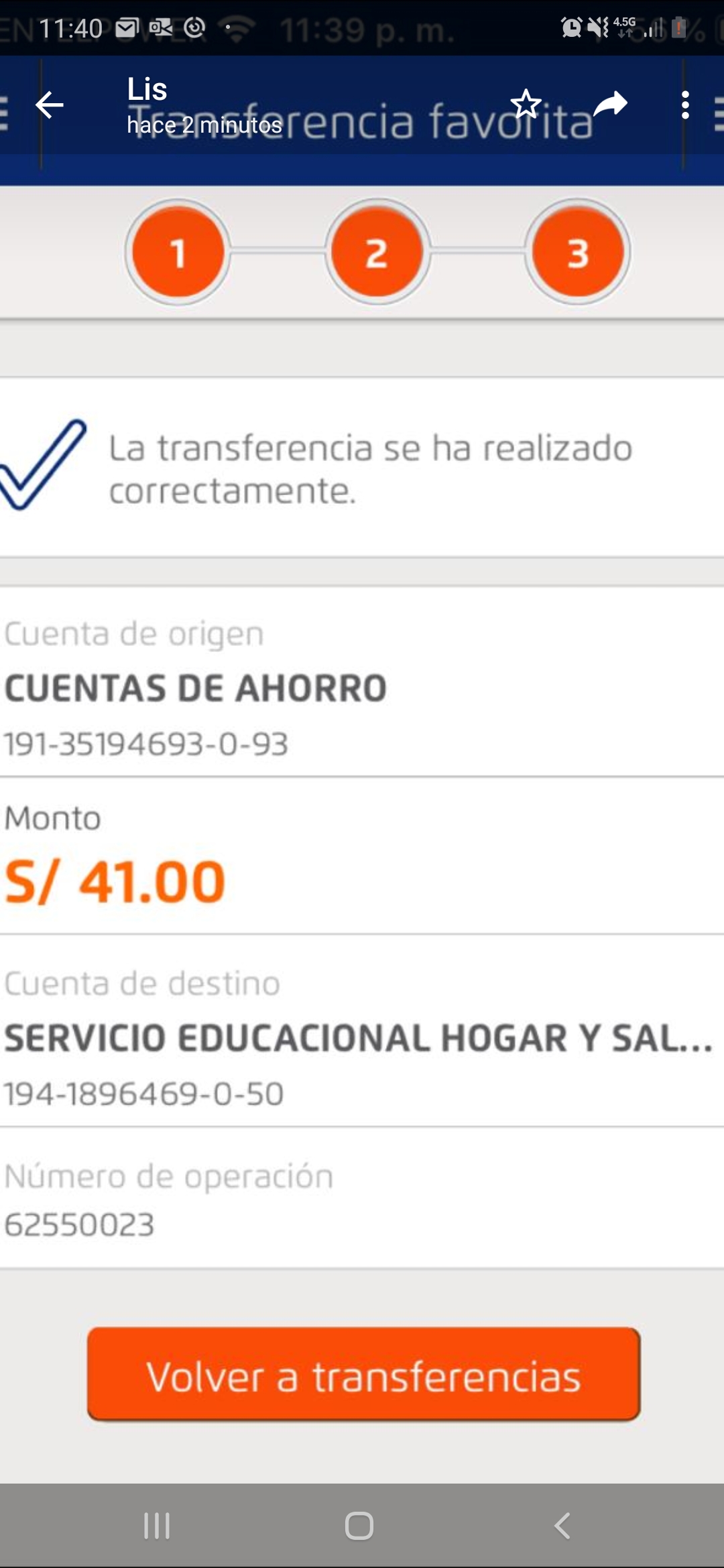Tap the system back button
The height and width of the screenshot is (1568, 724).
(562, 1526)
